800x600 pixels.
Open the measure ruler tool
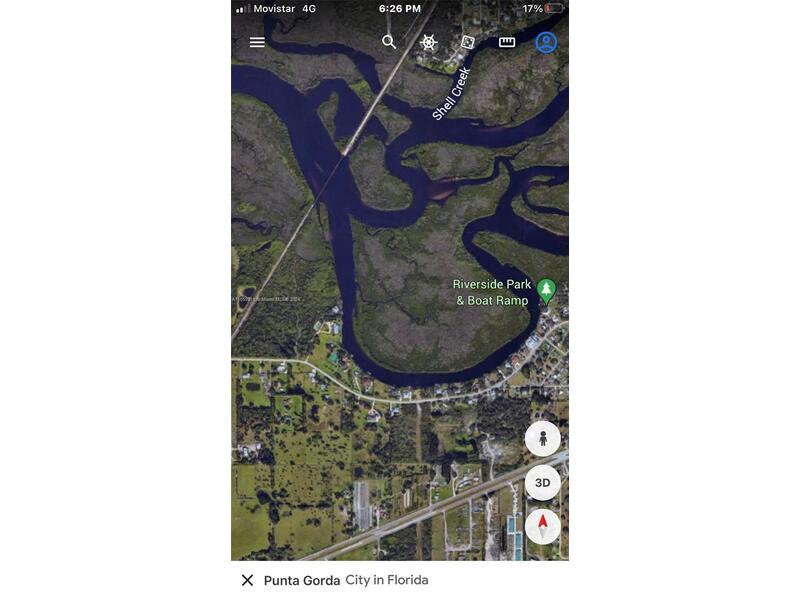[x=507, y=42]
